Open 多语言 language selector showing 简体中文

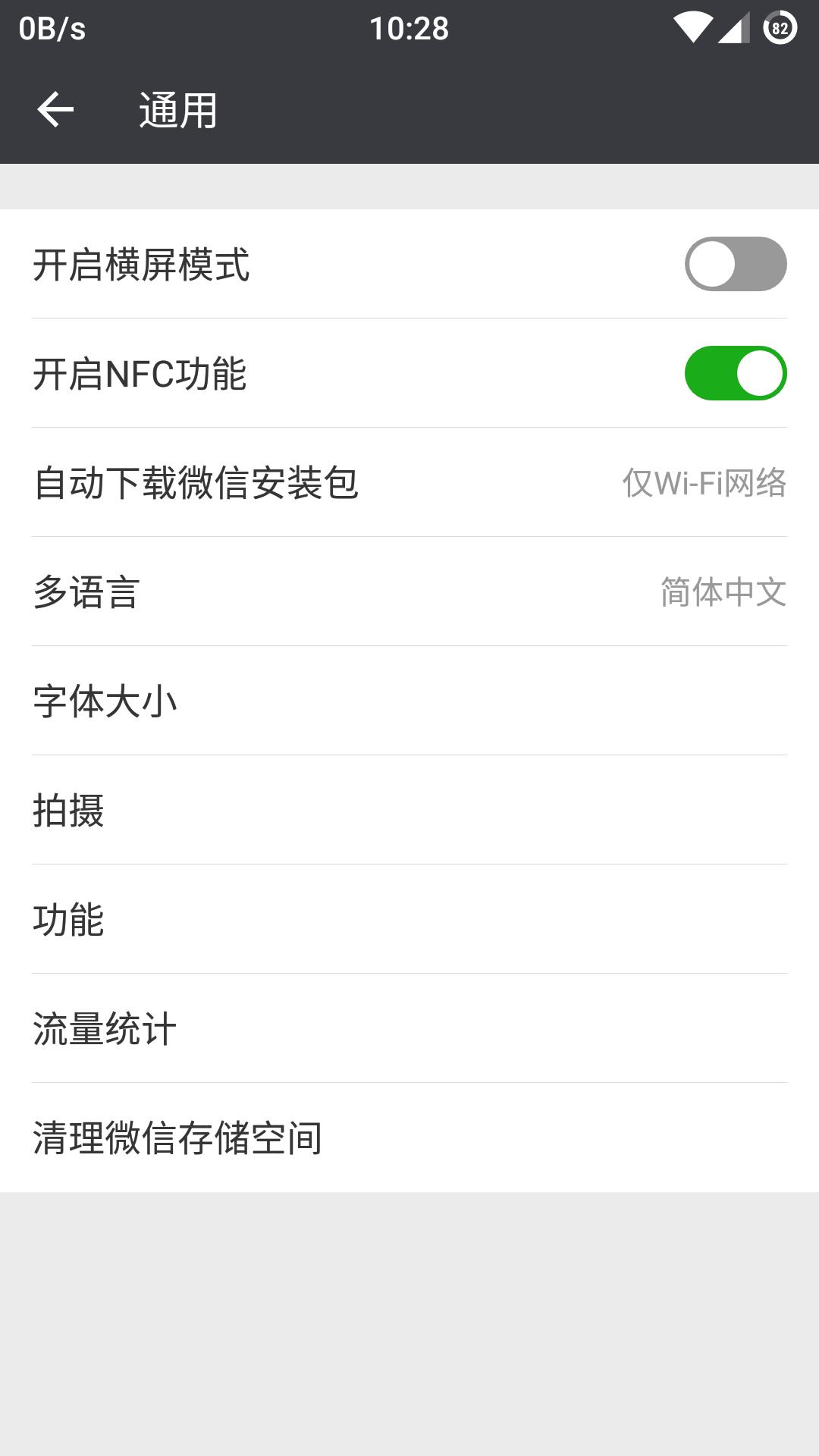click(x=409, y=592)
